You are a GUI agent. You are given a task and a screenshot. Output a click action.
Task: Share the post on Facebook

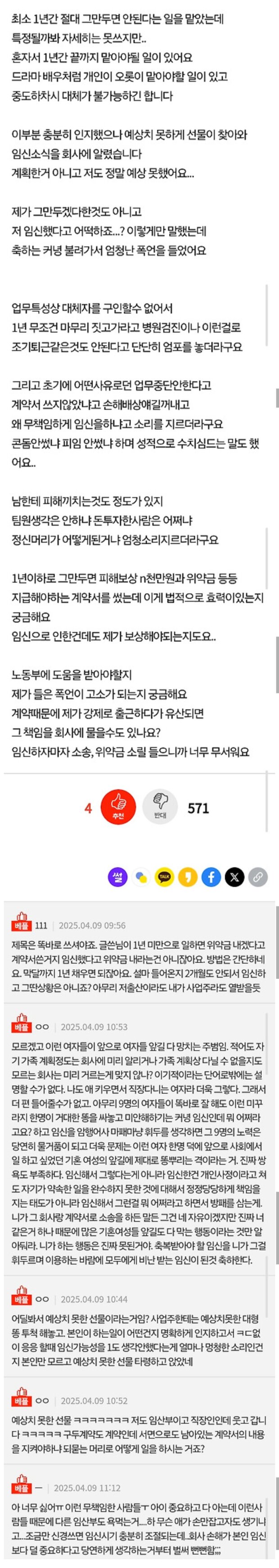211,877
